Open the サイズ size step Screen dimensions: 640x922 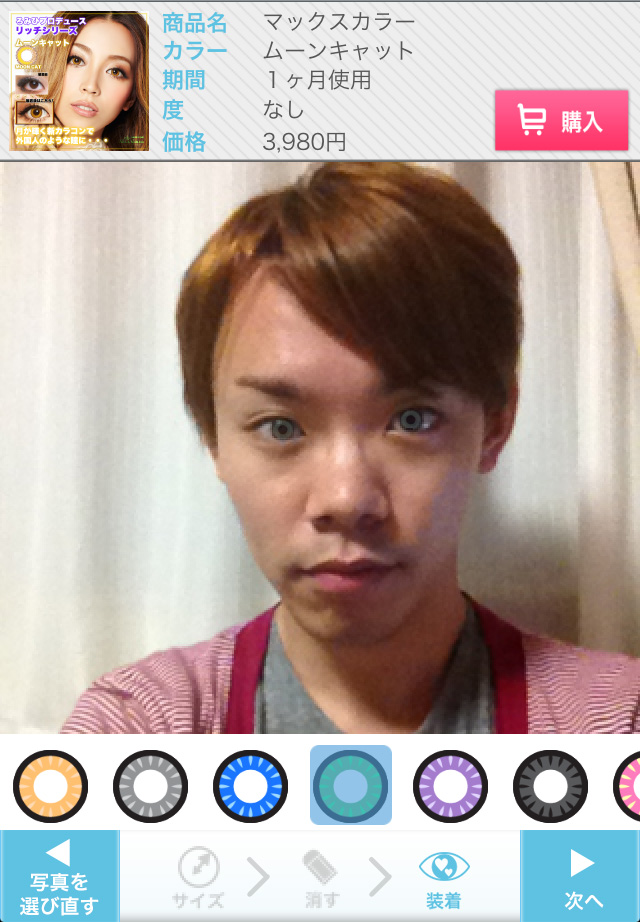pyautogui.click(x=198, y=877)
